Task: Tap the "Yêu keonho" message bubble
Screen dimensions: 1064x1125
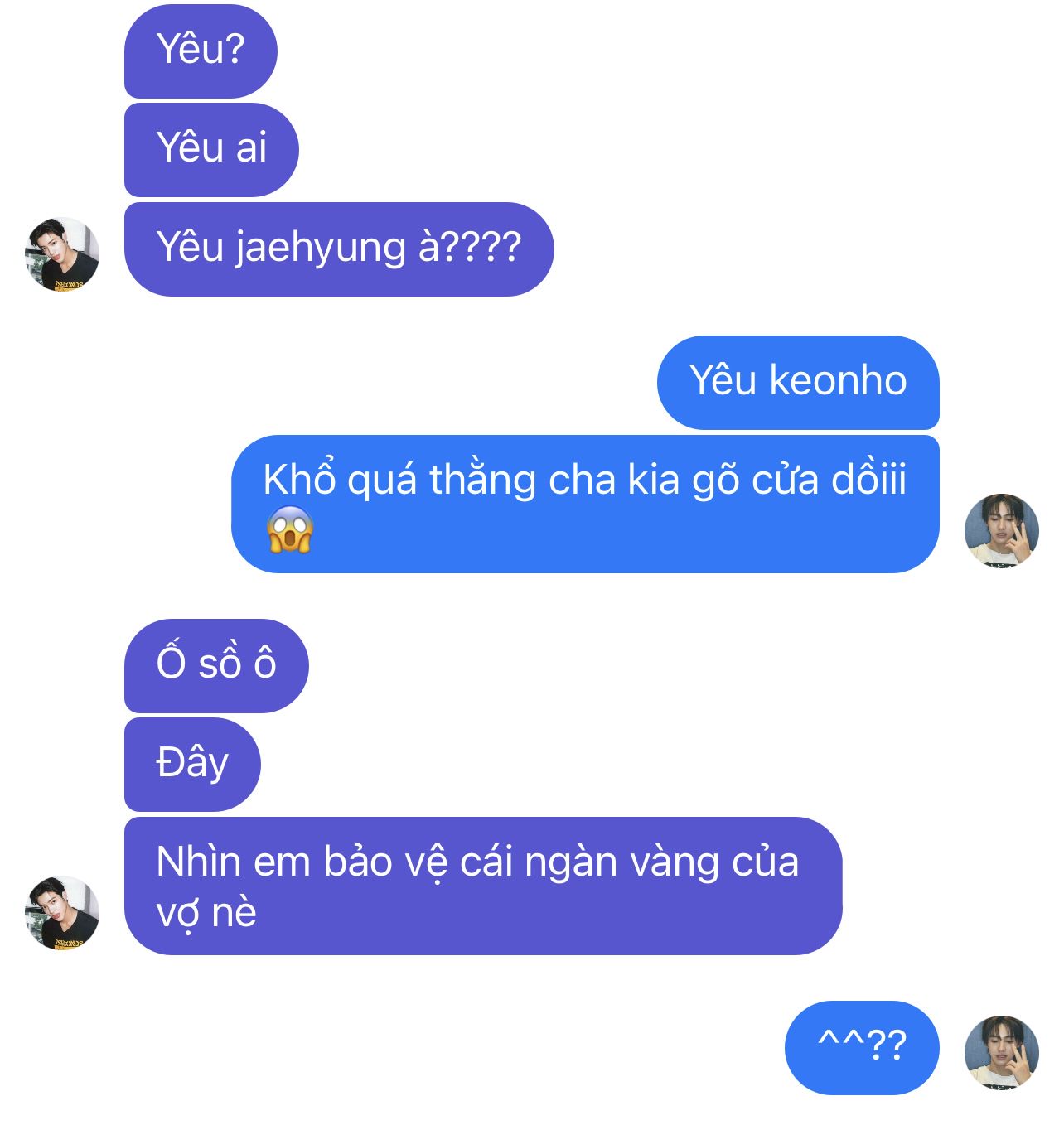Action: [x=797, y=382]
